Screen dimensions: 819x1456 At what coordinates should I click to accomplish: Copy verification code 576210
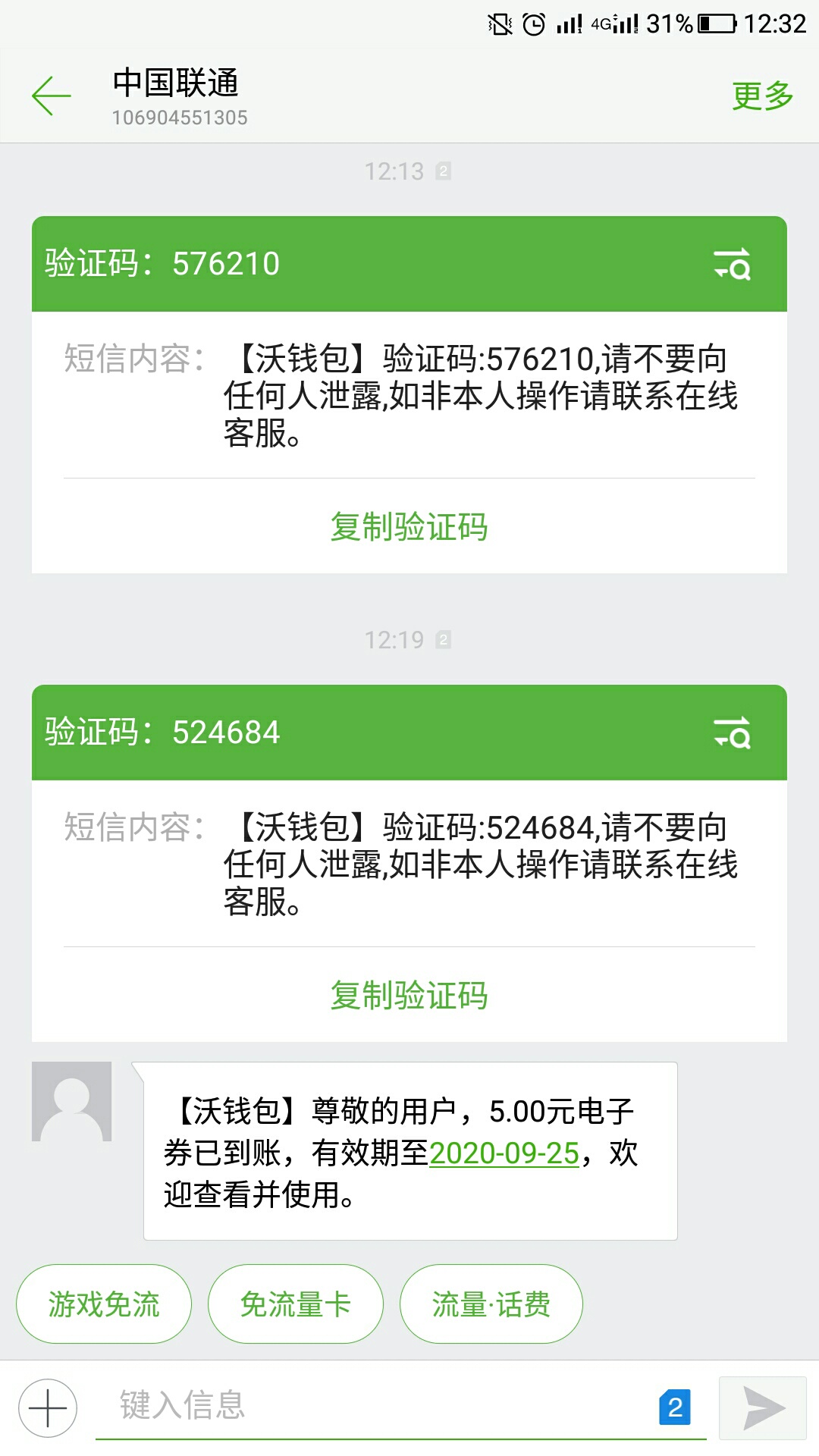409,526
